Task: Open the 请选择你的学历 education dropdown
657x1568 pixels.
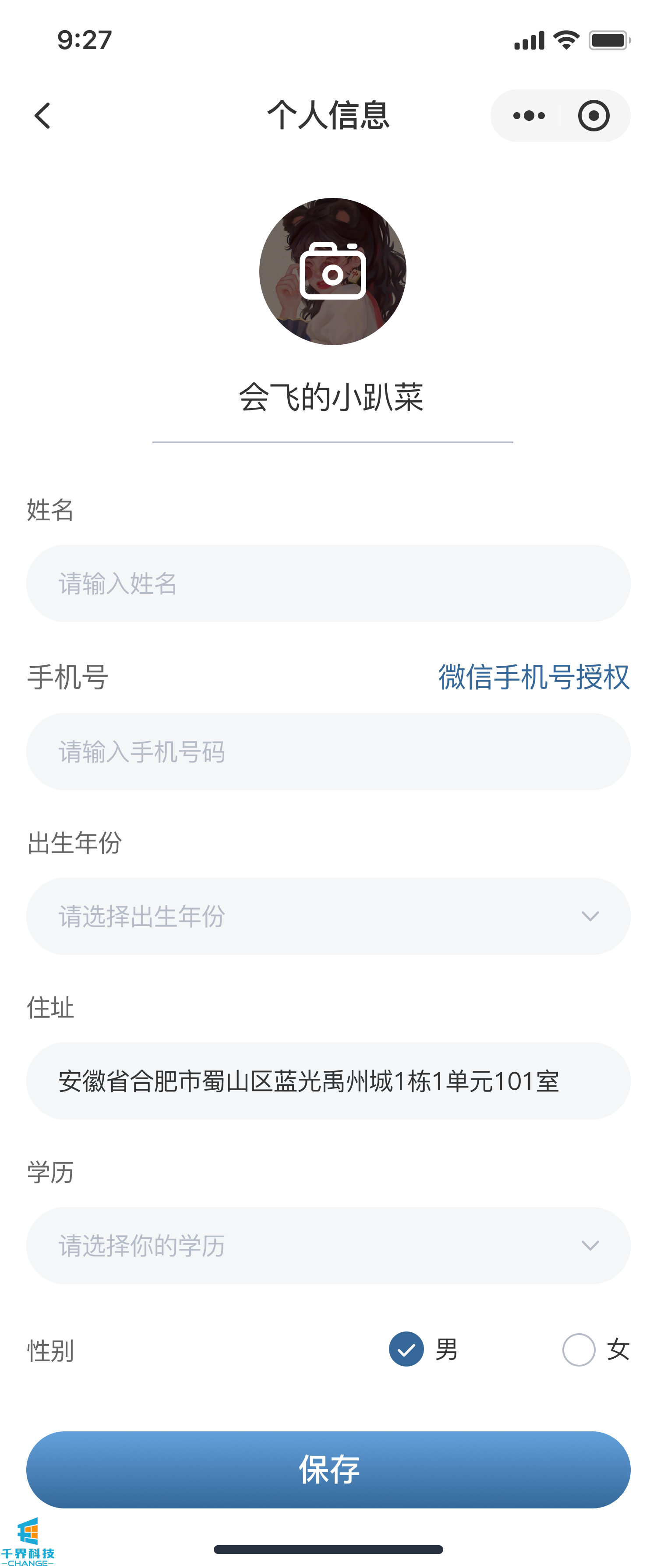Action: pos(328,1245)
